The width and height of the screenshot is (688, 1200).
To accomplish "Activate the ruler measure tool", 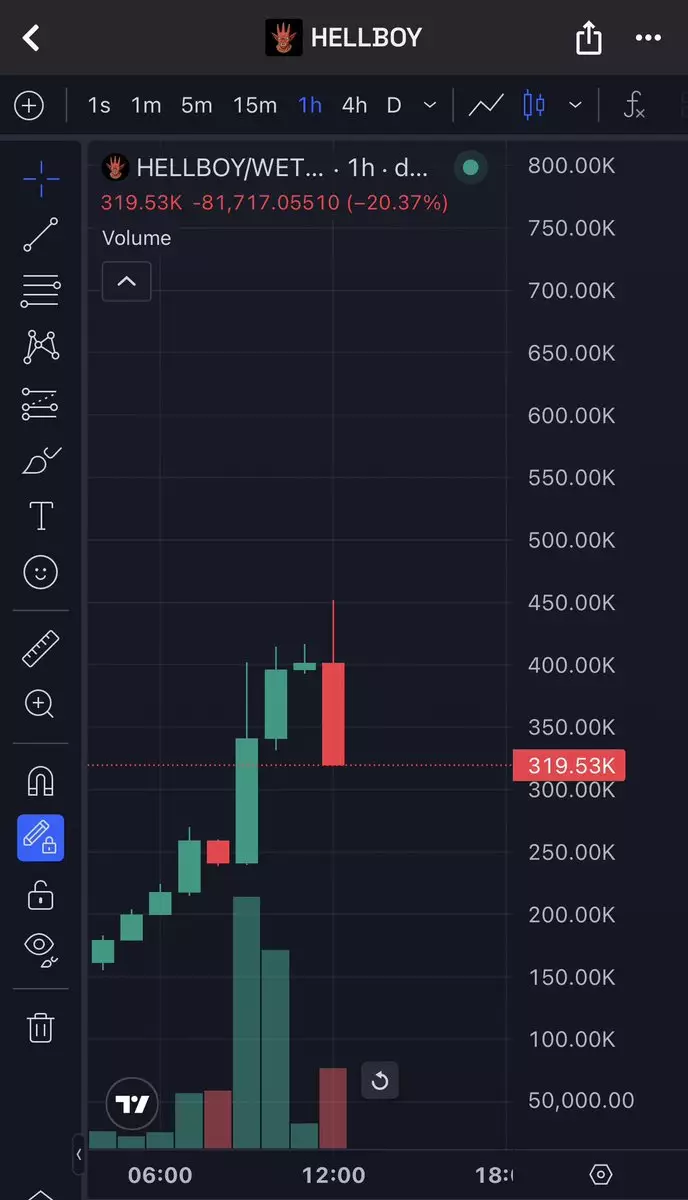I will (x=40, y=650).
